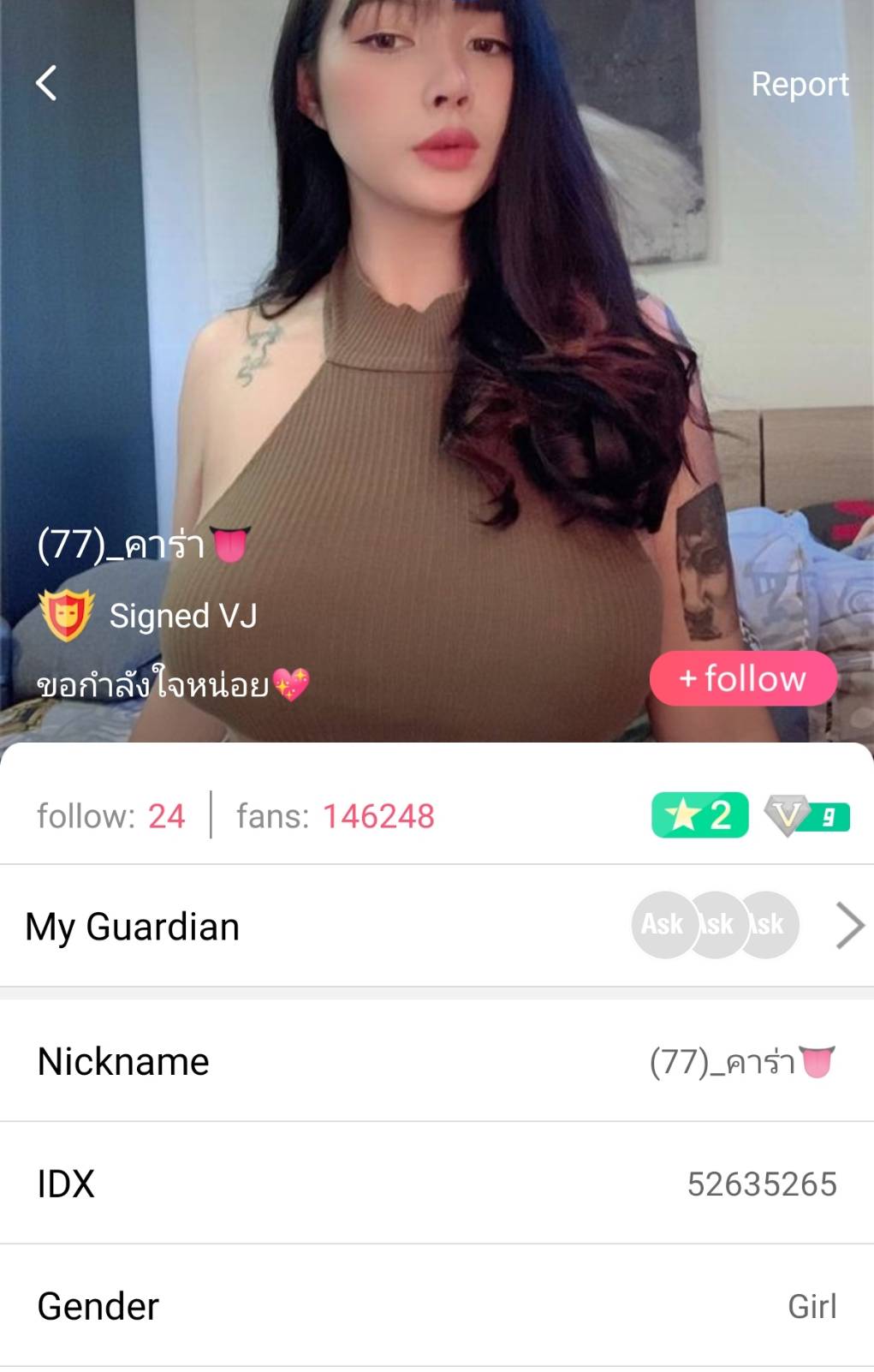Open the My Guardian row

coord(437,926)
